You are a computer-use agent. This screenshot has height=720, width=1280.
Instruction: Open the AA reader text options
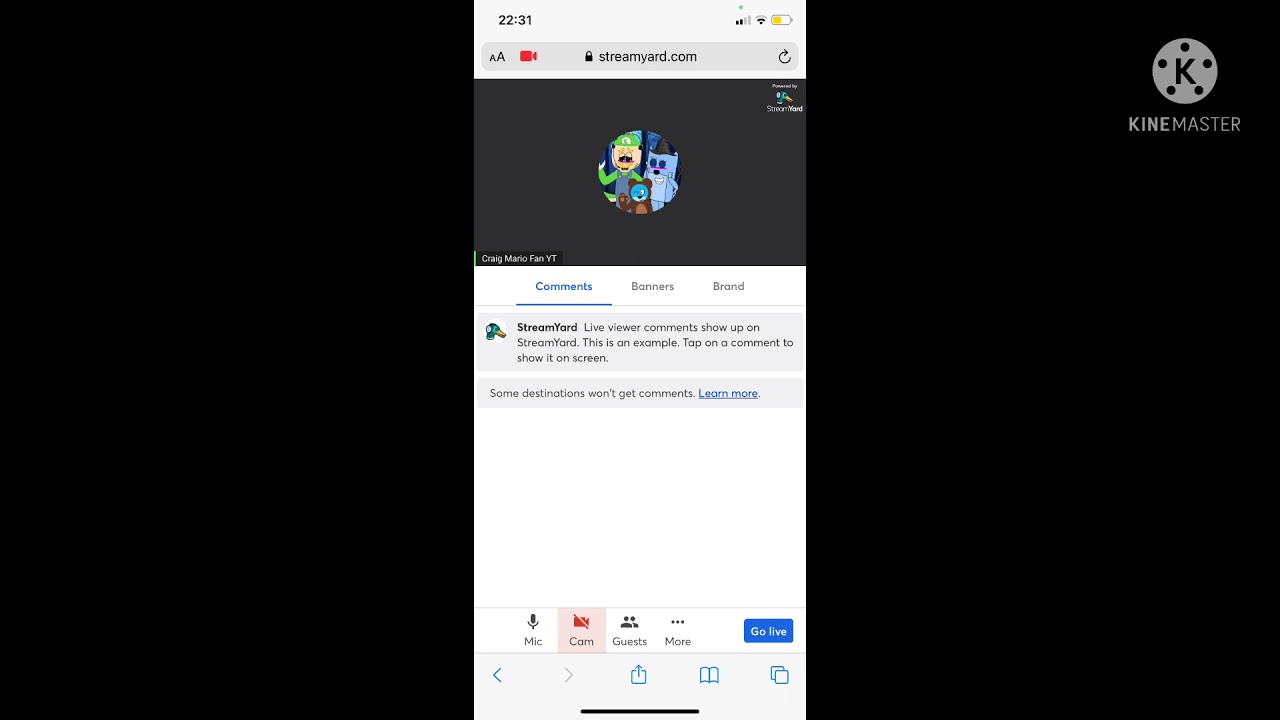pyautogui.click(x=497, y=57)
